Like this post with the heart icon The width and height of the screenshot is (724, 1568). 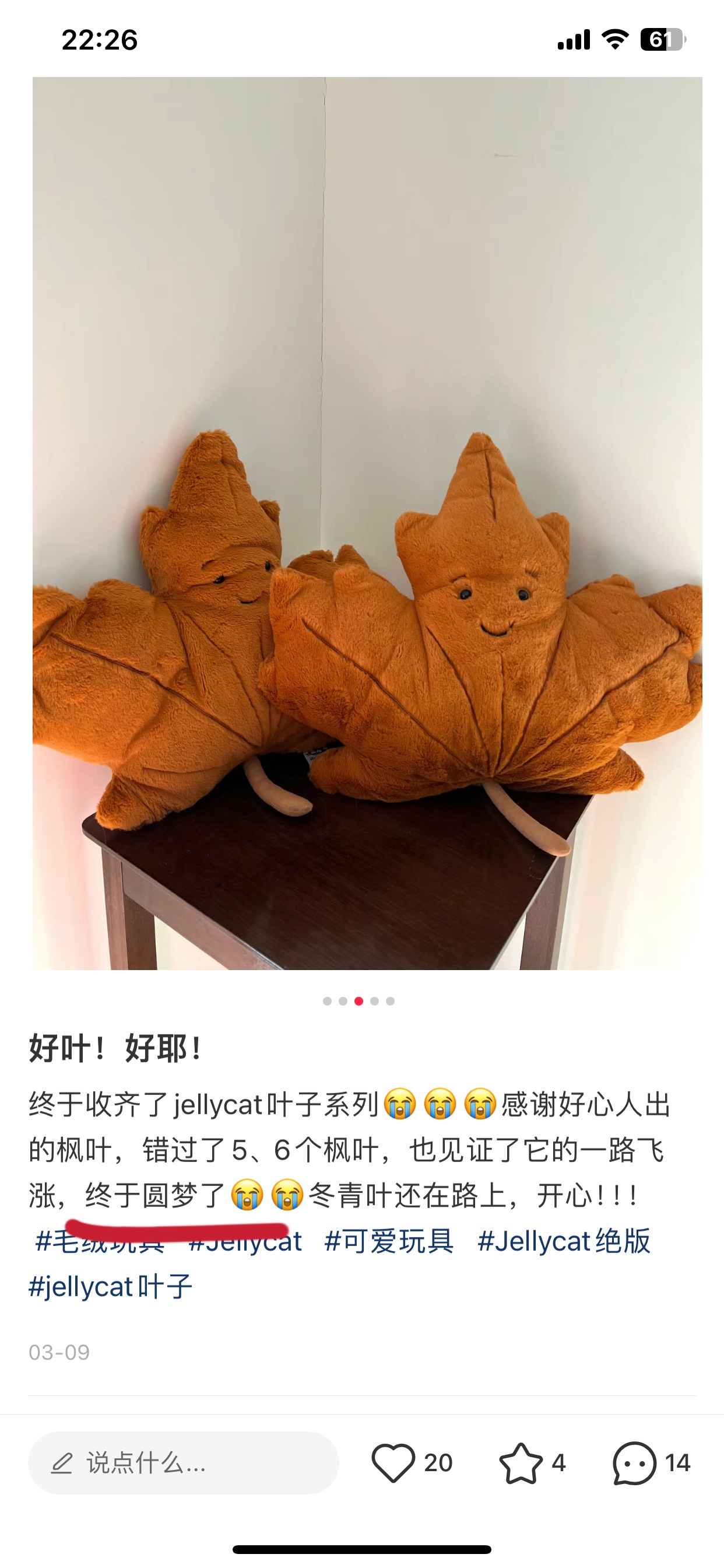point(393,1462)
